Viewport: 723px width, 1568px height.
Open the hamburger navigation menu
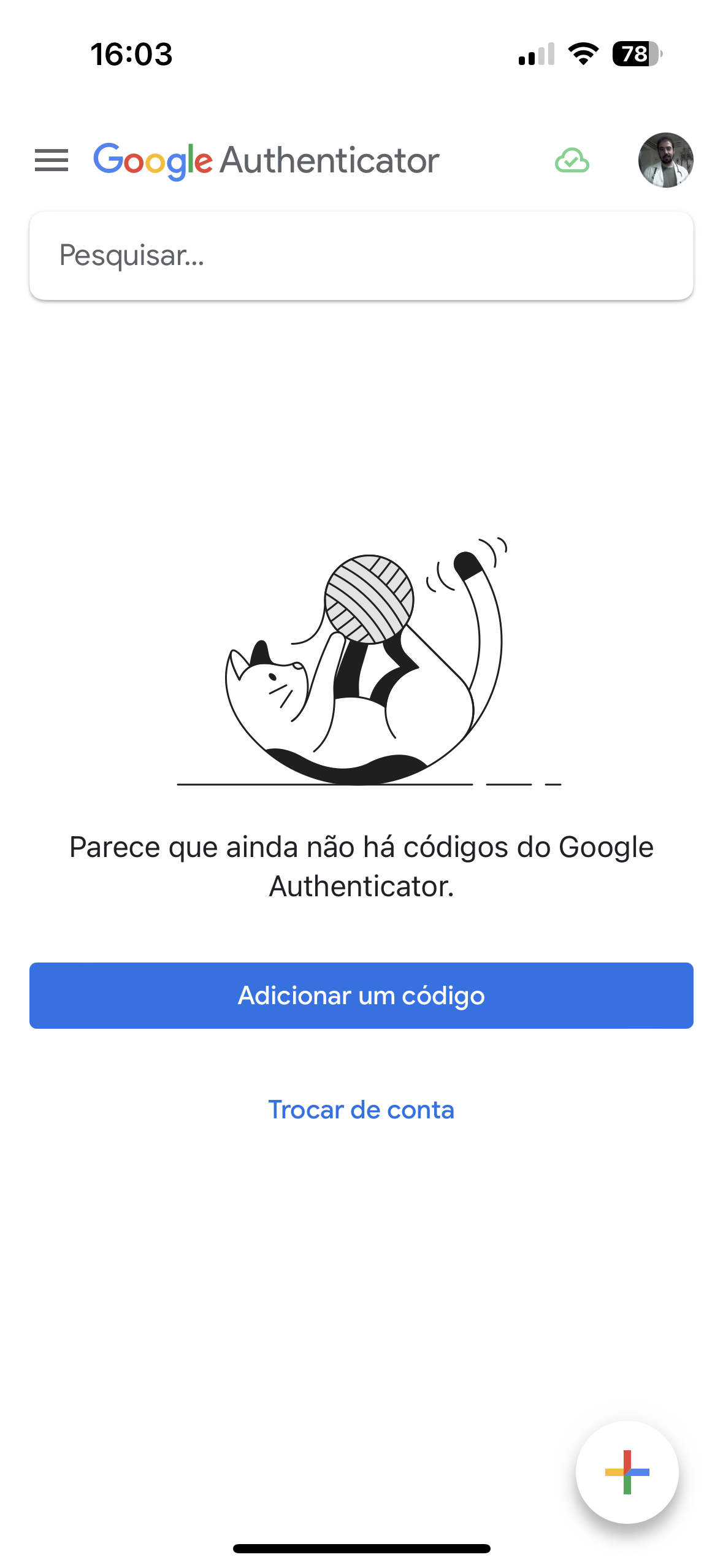pos(52,160)
